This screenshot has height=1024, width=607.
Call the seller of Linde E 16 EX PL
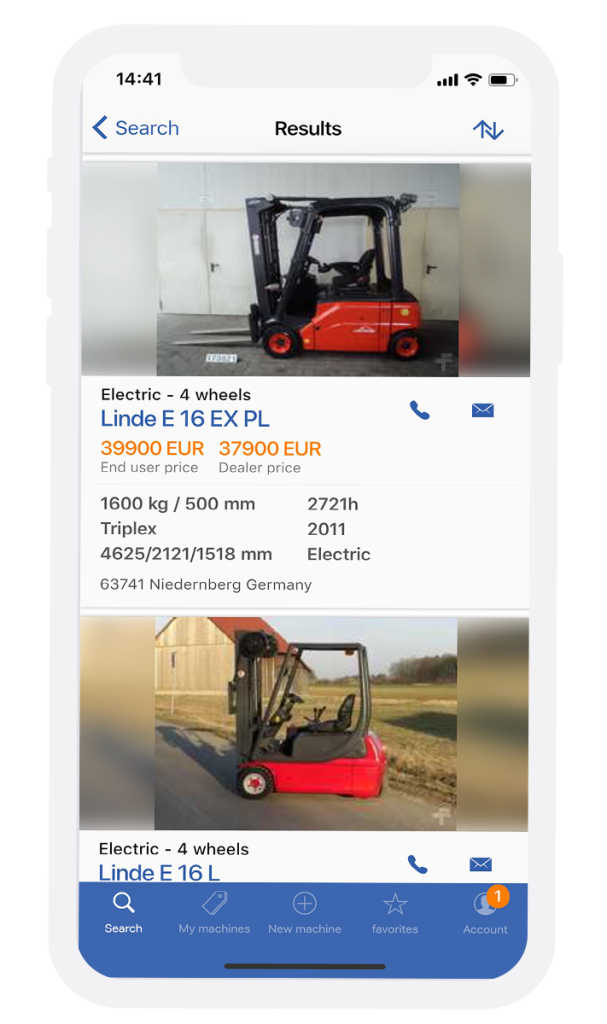420,410
